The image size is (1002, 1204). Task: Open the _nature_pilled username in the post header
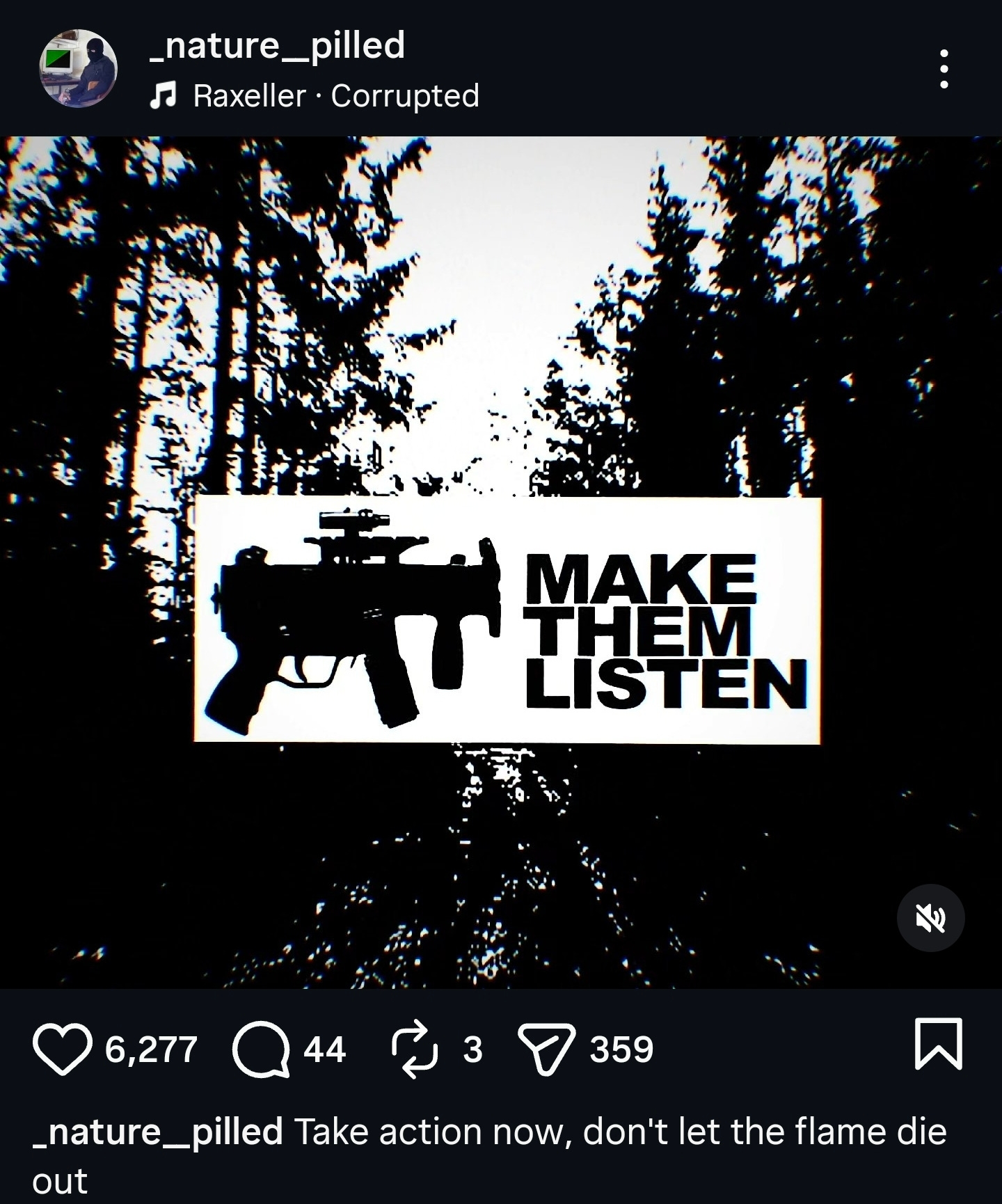click(x=277, y=46)
